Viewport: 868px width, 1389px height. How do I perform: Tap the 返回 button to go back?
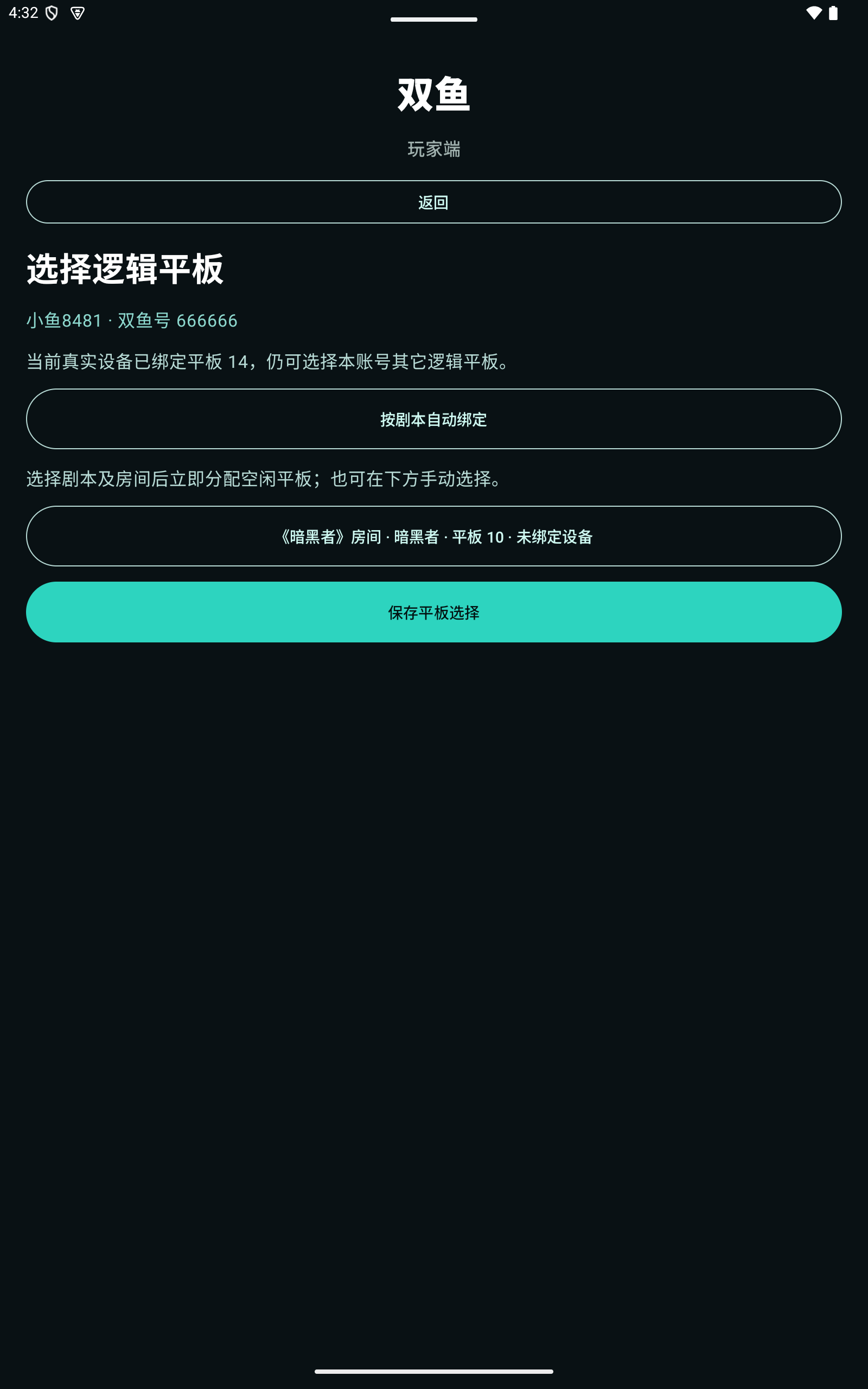click(434, 202)
